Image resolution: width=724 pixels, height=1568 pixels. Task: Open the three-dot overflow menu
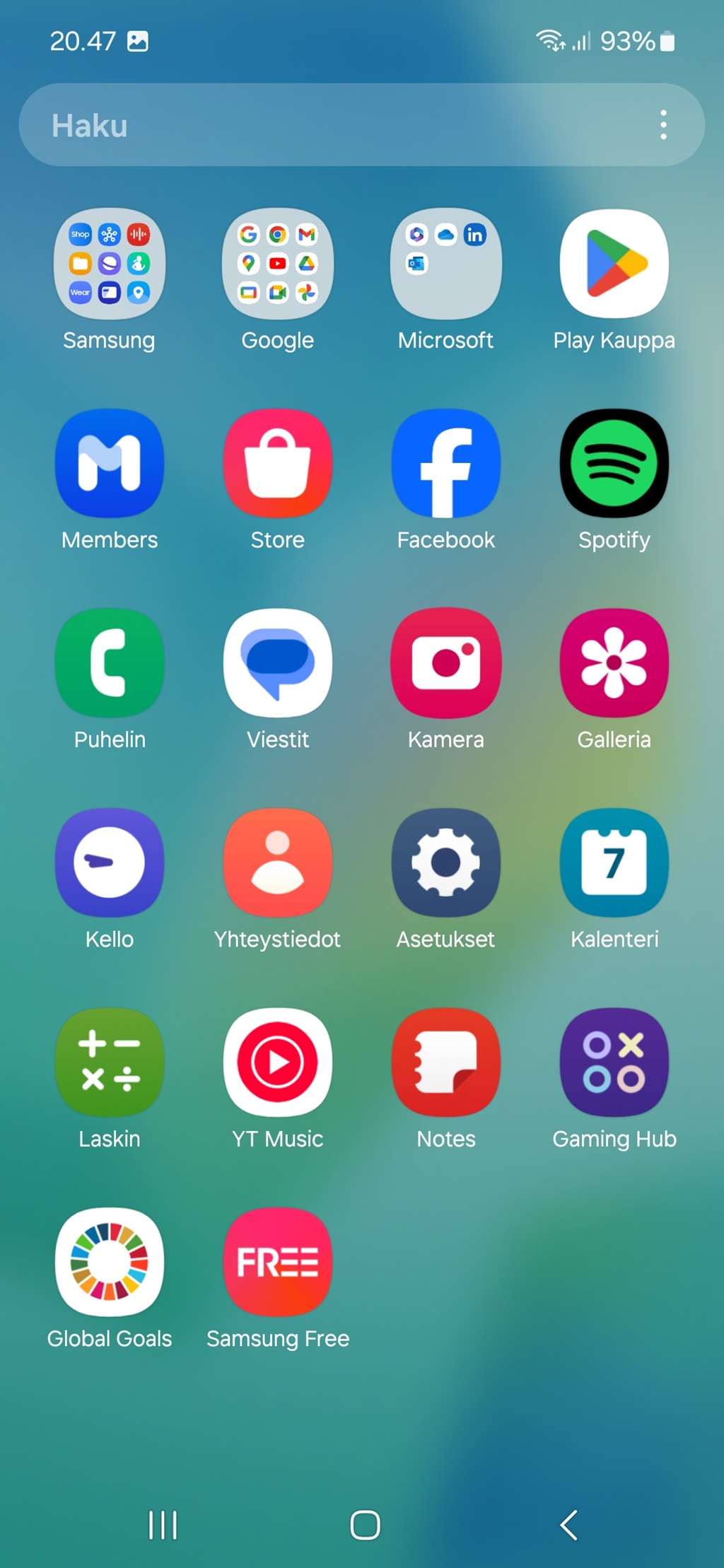(x=663, y=125)
